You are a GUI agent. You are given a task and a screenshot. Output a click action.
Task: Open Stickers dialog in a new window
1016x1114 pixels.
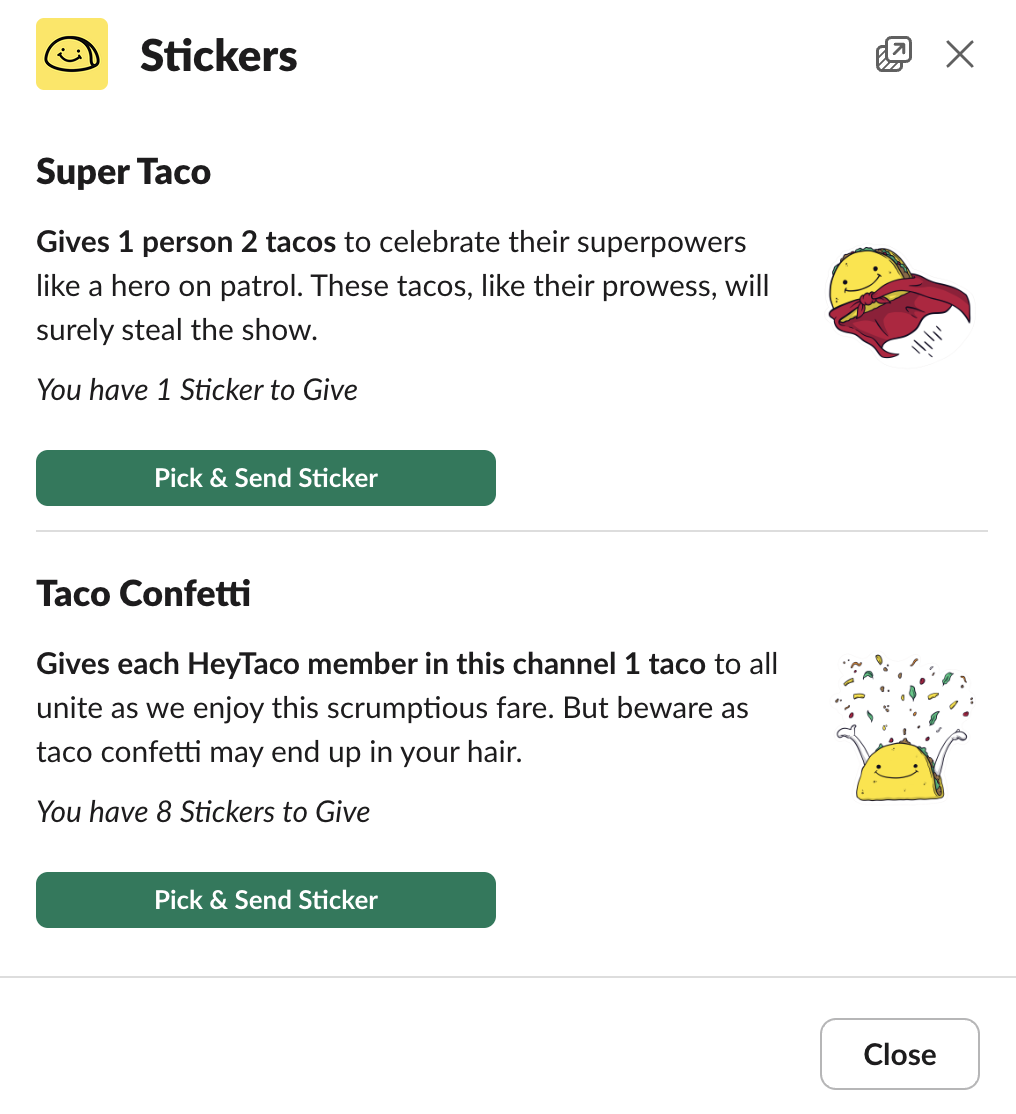(893, 54)
